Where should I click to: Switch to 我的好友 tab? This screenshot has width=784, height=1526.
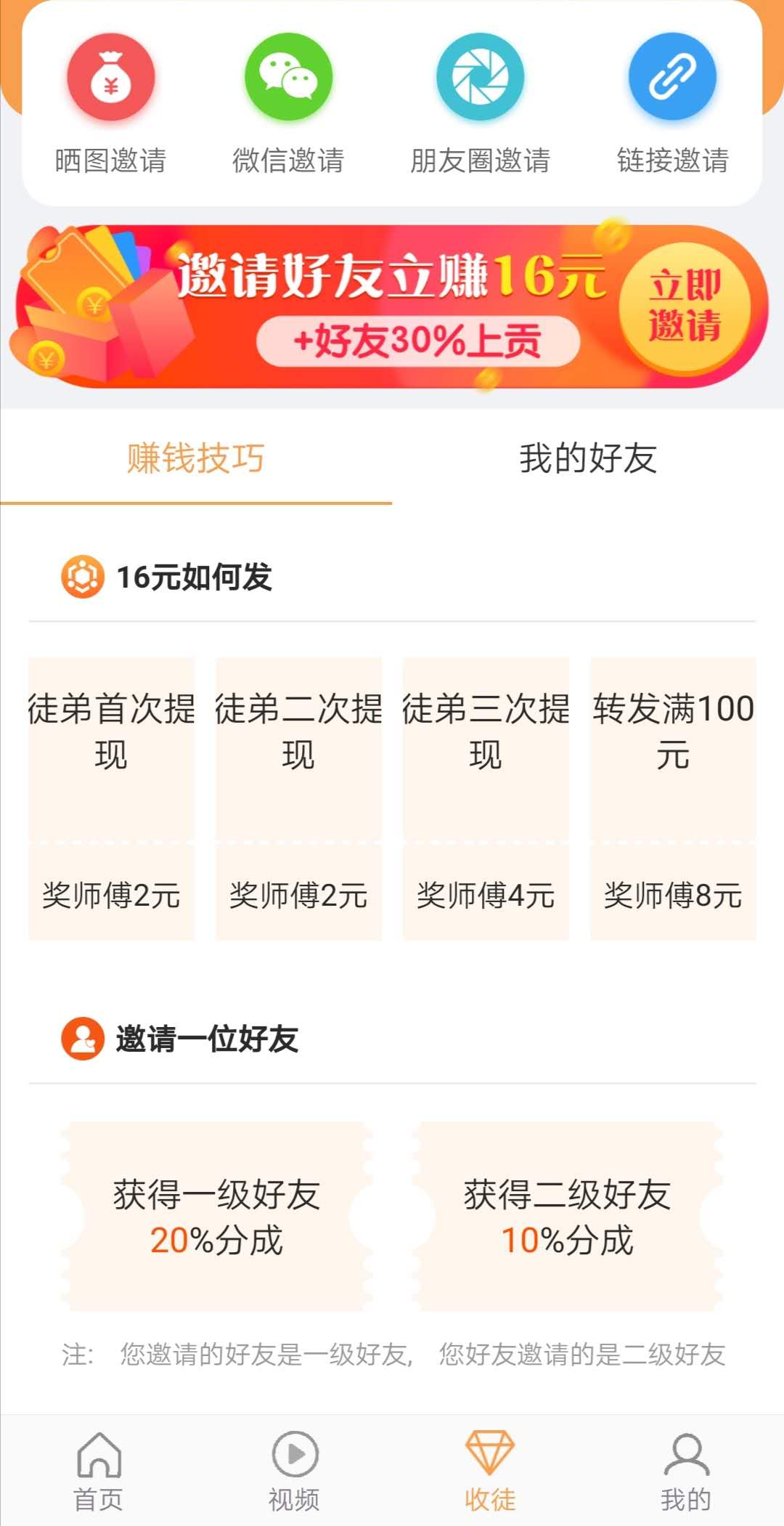588,458
